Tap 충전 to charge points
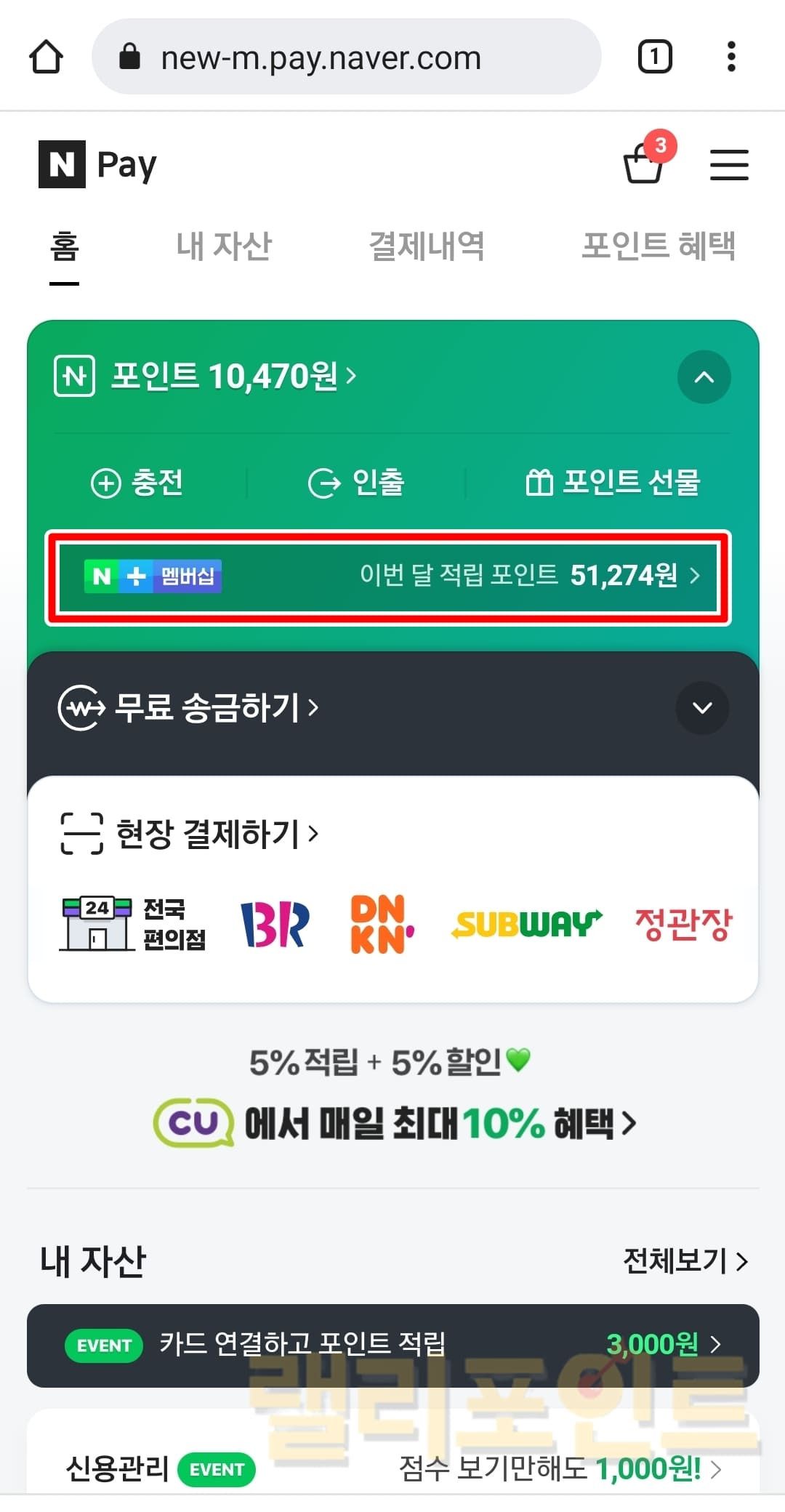Screen dimensions: 785x1512 [137, 482]
